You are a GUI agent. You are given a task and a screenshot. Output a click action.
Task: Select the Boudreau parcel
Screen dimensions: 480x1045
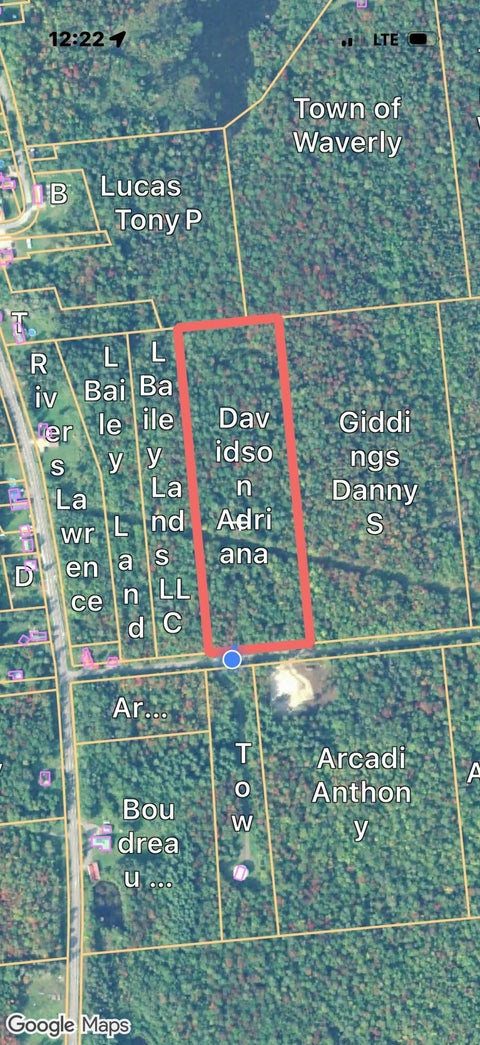[x=149, y=844]
